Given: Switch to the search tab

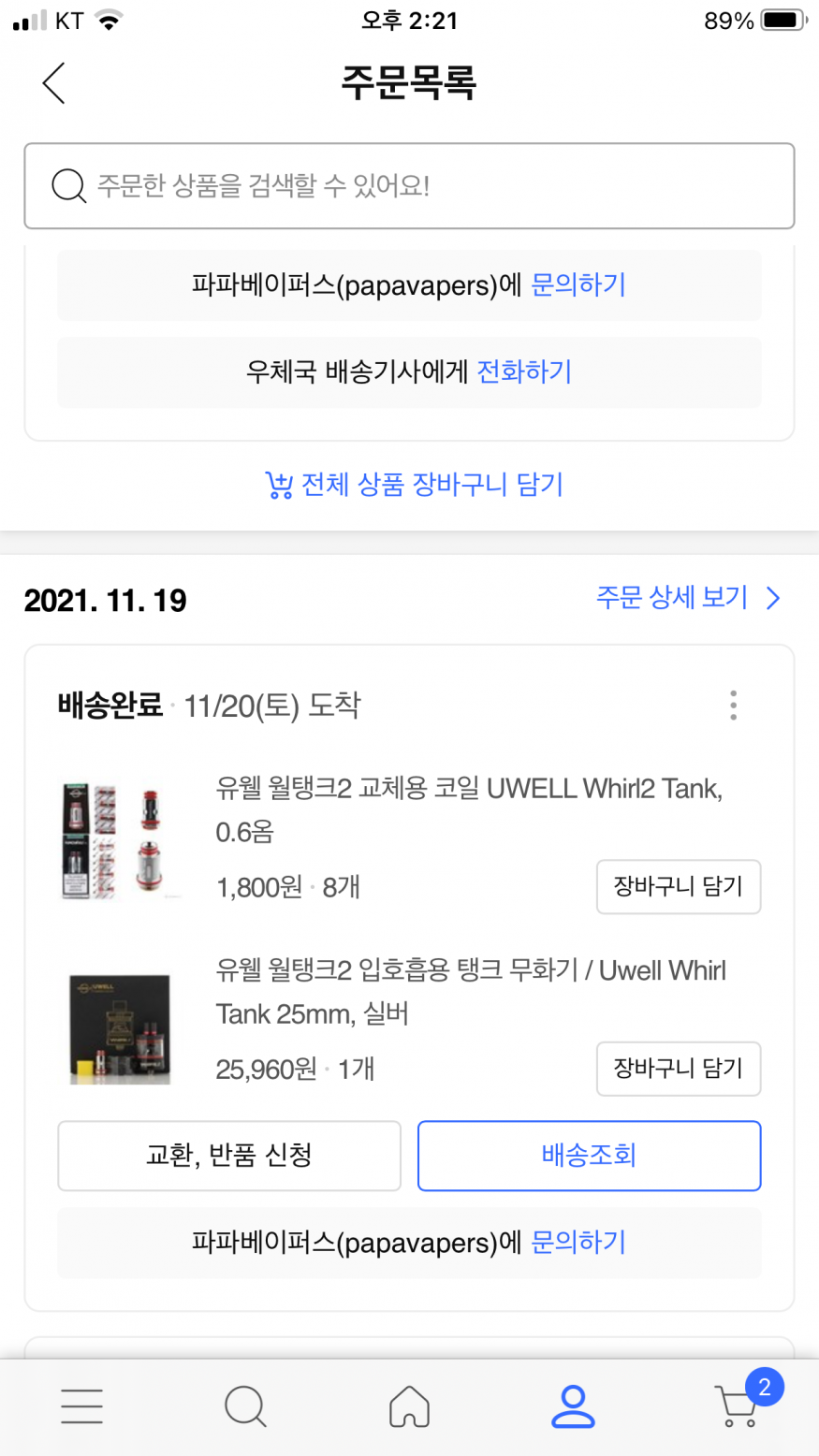Looking at the screenshot, I should (x=245, y=1405).
